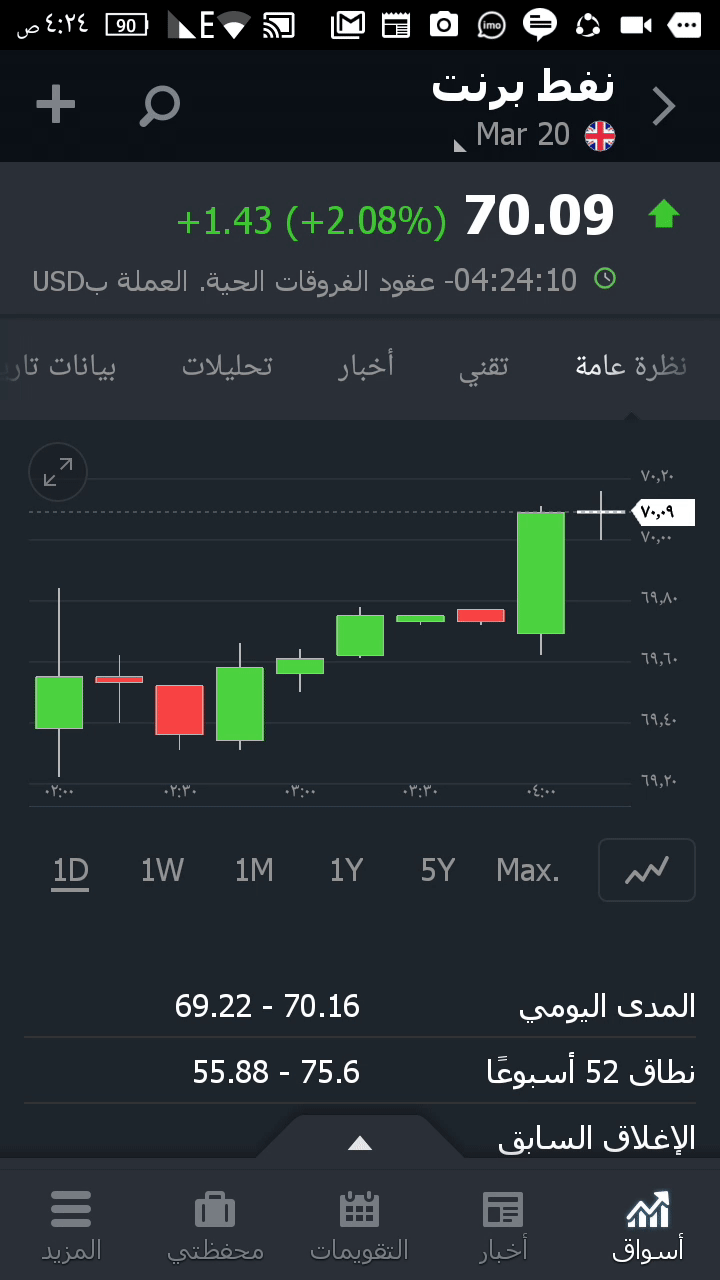Switch to the تقني tab
This screenshot has height=1280, width=720.
pos(484,366)
